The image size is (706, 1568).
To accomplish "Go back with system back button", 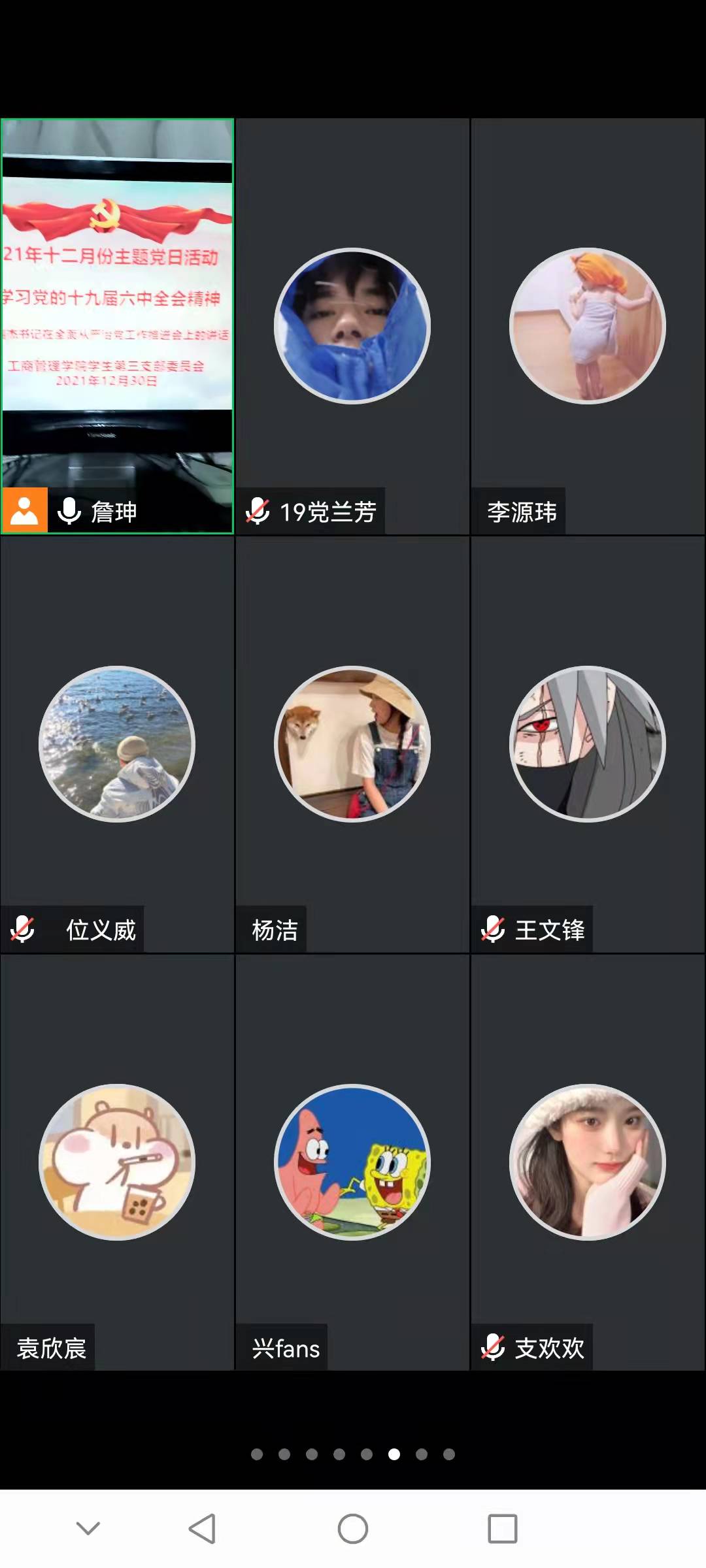I will click(202, 1529).
